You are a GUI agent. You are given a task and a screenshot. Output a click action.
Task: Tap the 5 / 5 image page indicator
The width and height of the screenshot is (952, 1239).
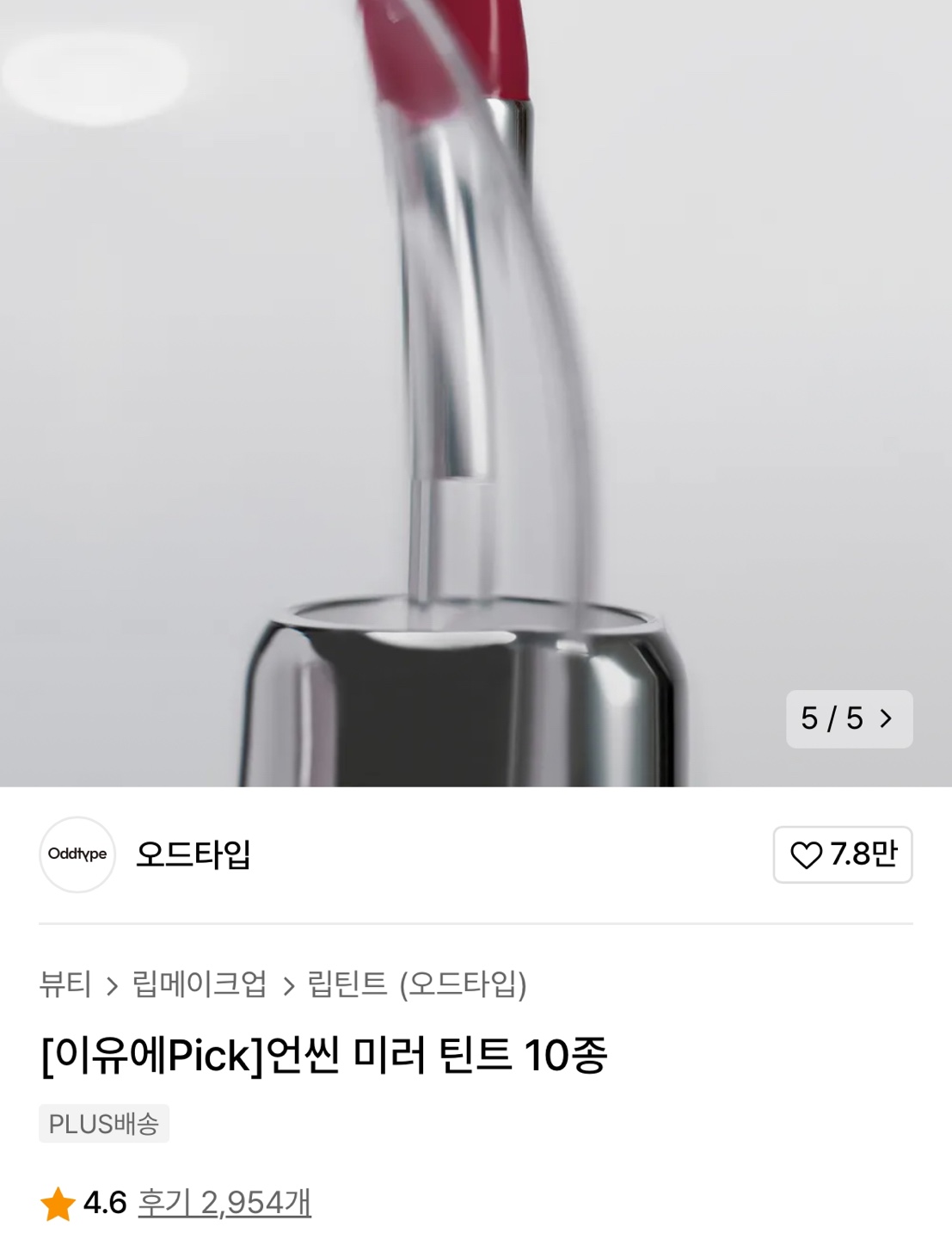(x=848, y=718)
